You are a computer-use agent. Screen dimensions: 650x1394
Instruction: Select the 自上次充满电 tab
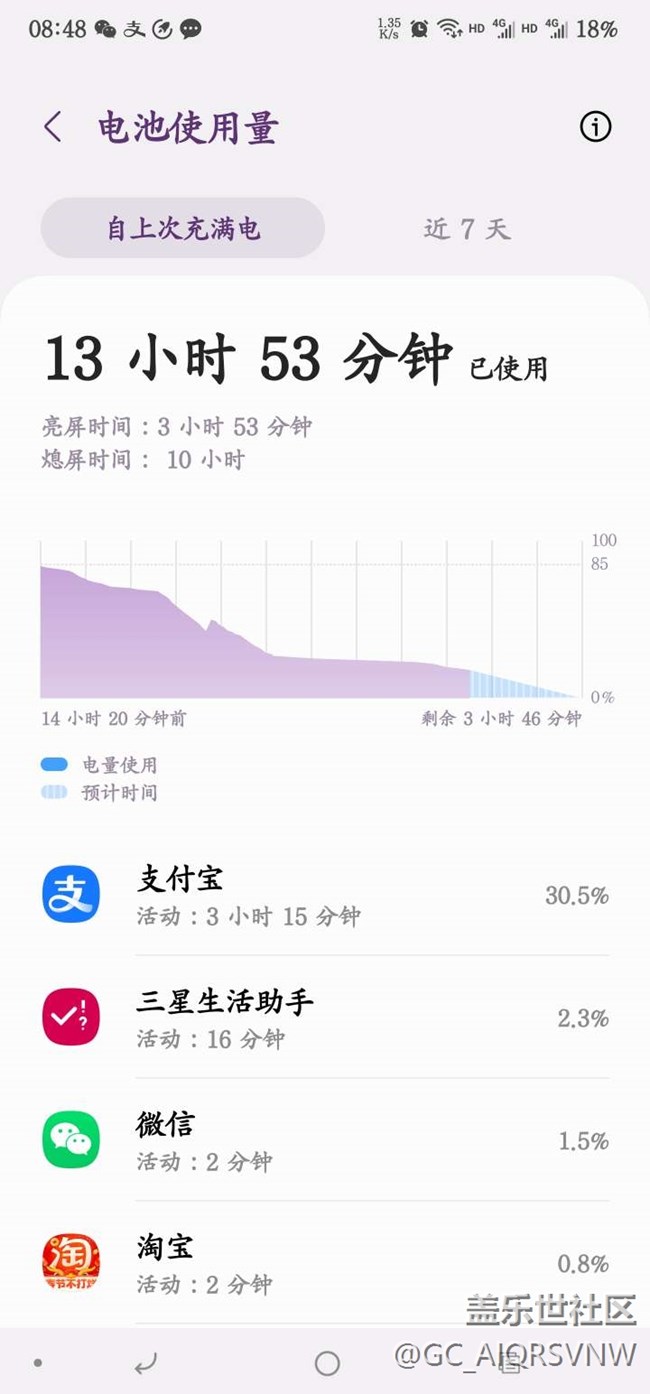click(x=183, y=228)
